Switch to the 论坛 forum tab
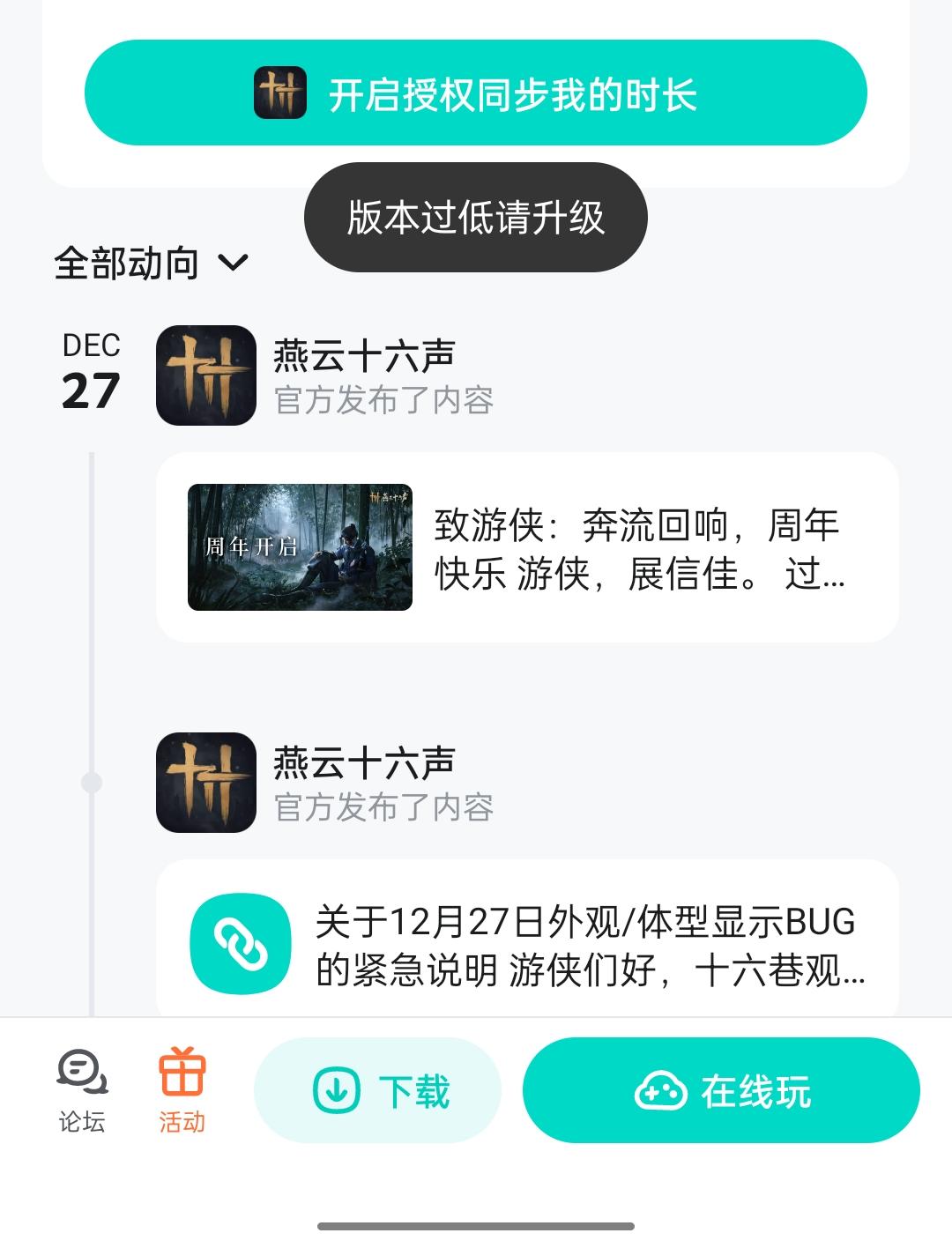 pos(82,1090)
